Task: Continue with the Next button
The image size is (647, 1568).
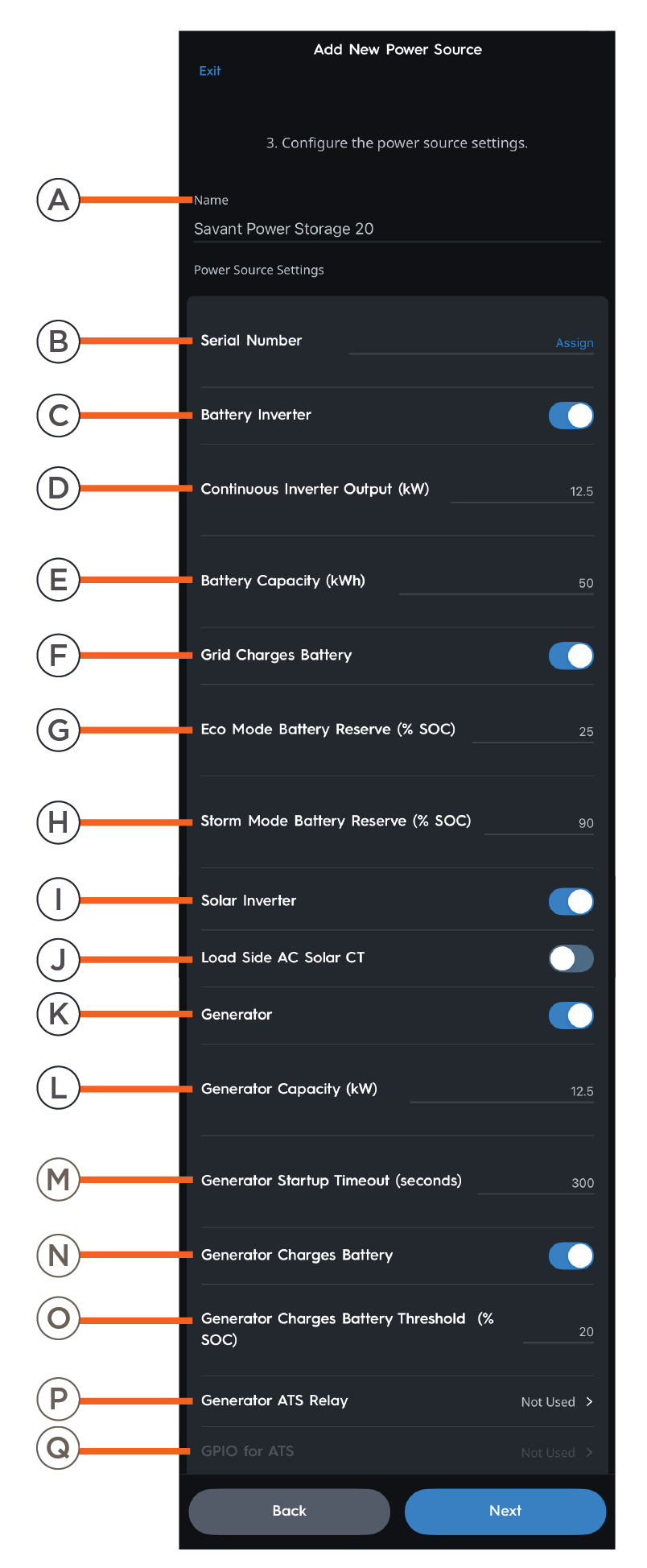Action: [x=505, y=1511]
